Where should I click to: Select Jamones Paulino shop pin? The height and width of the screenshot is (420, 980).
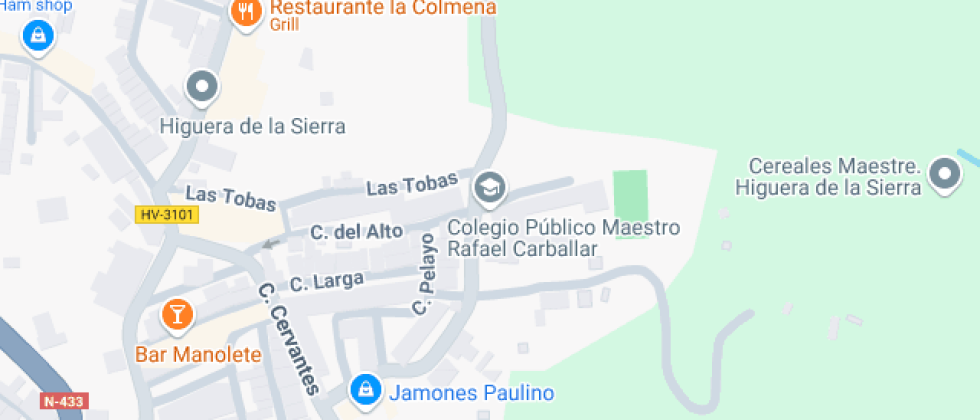(366, 389)
